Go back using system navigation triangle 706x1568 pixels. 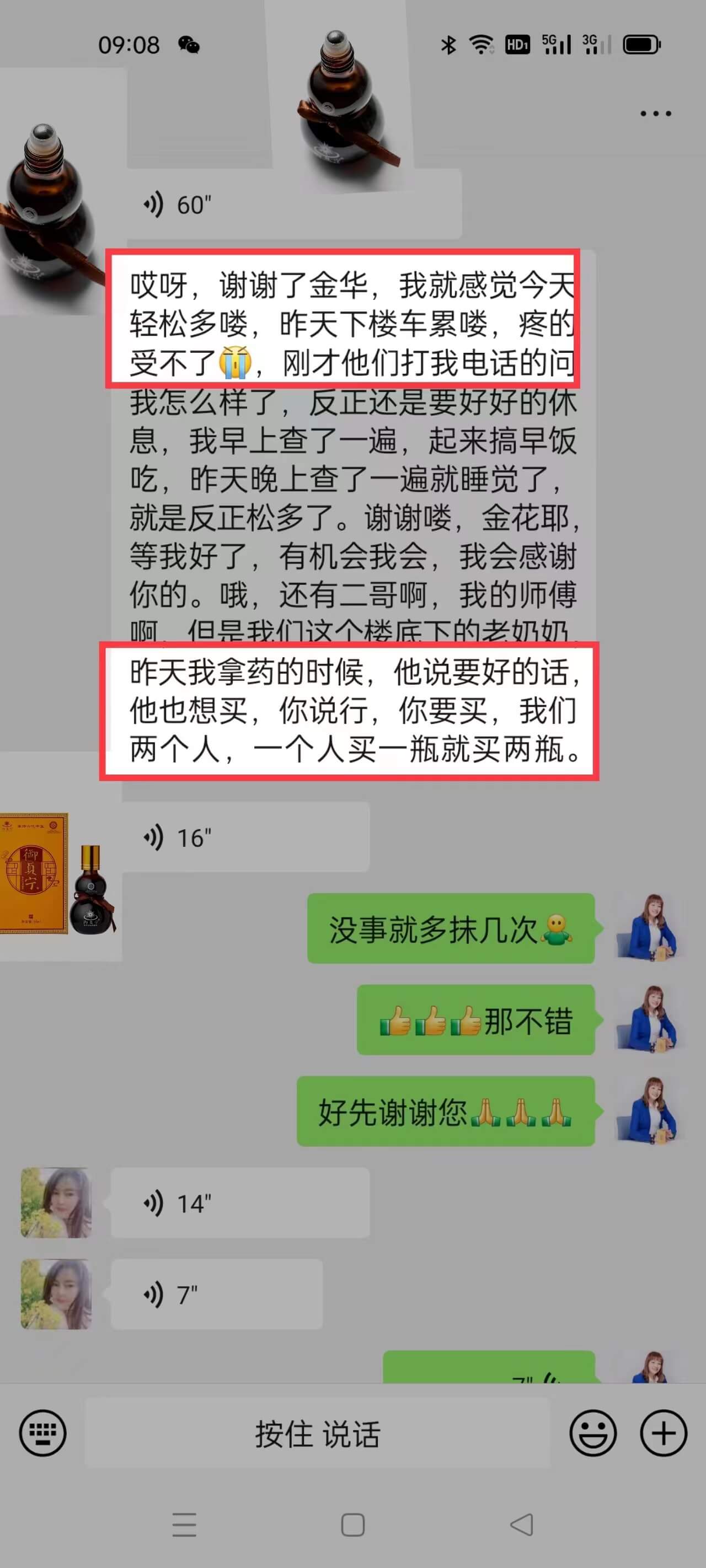[x=521, y=1525]
